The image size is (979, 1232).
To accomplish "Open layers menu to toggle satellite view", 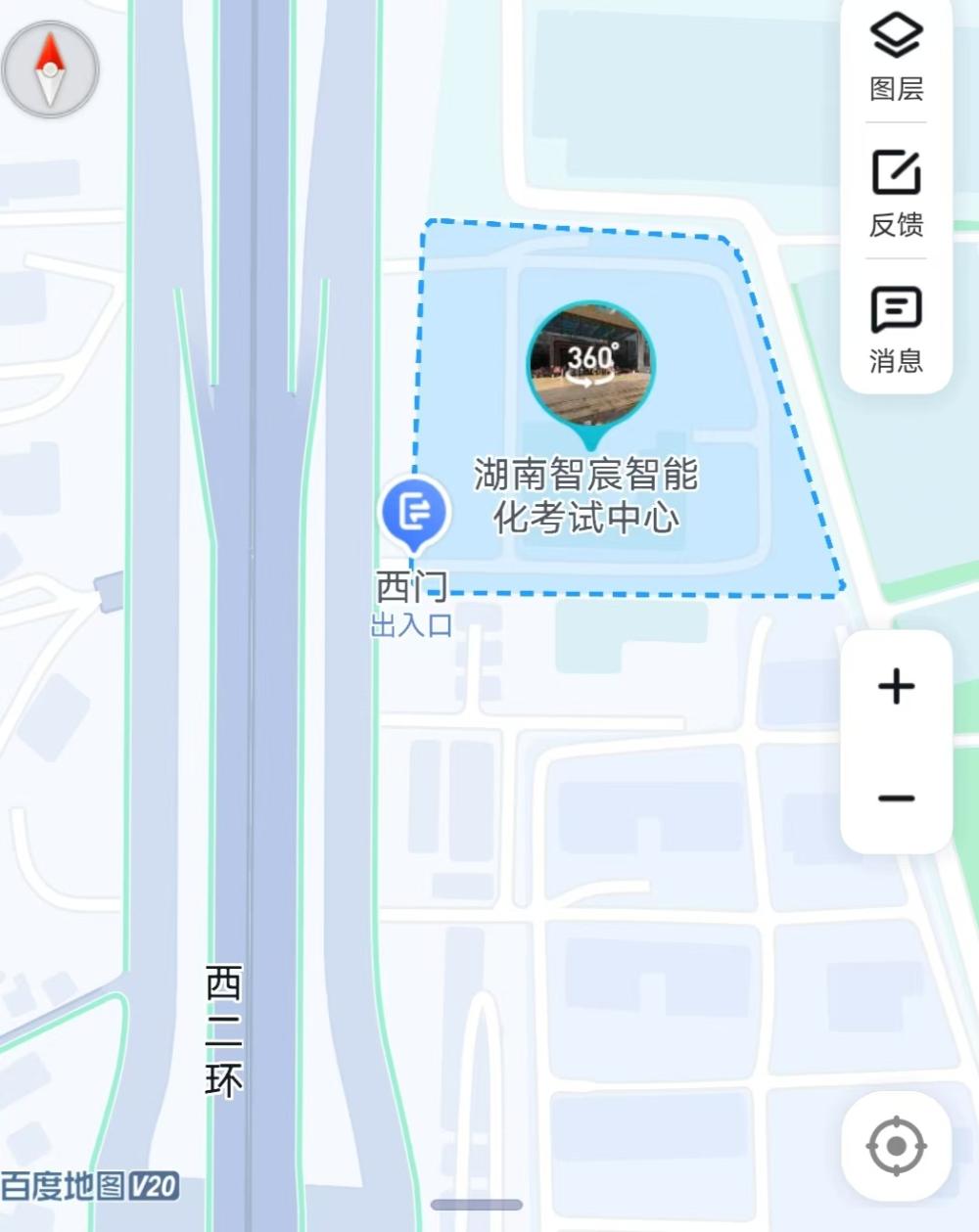I will pyautogui.click(x=894, y=59).
